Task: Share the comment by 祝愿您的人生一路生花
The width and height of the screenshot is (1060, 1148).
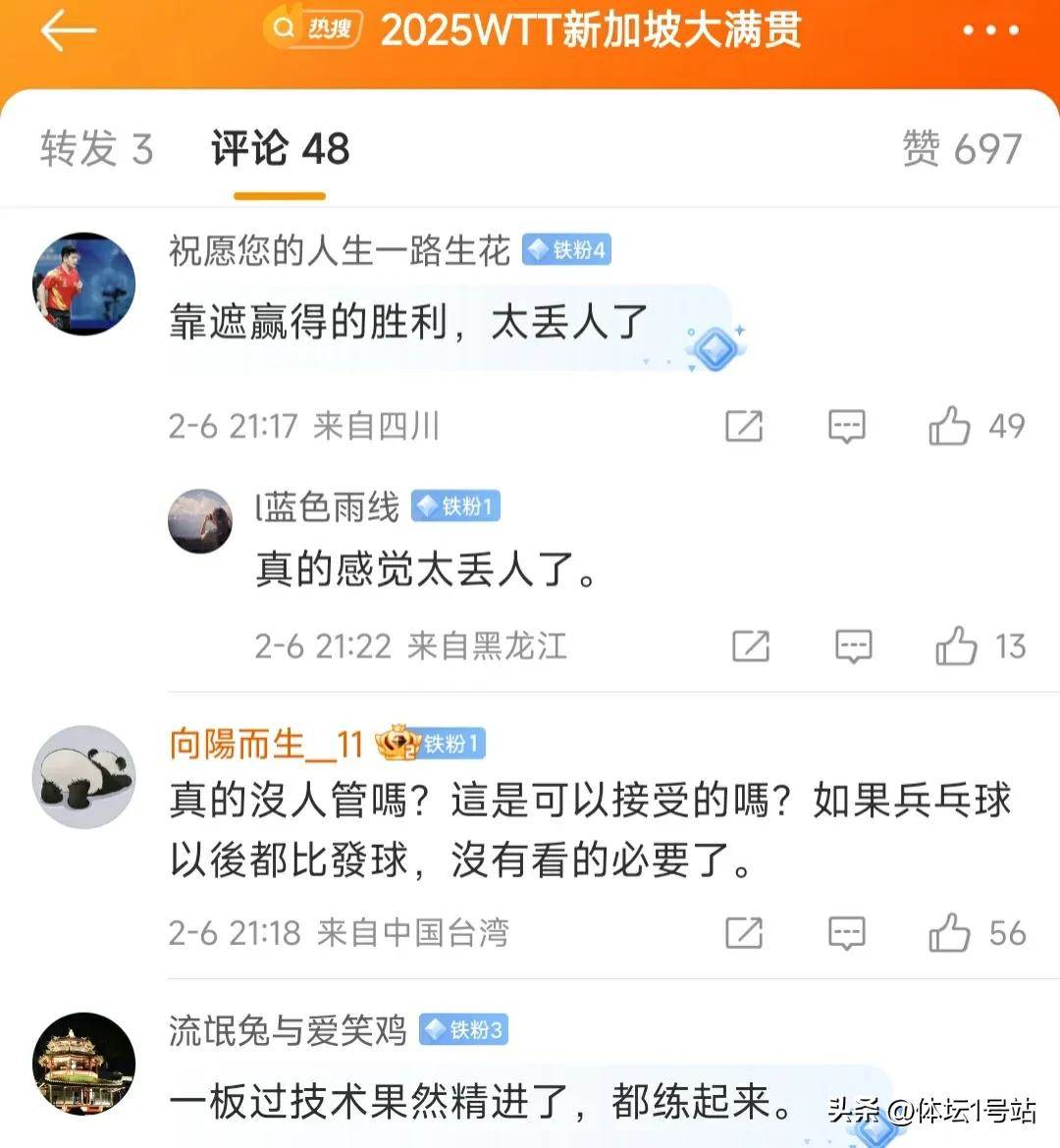Action: 744,426
